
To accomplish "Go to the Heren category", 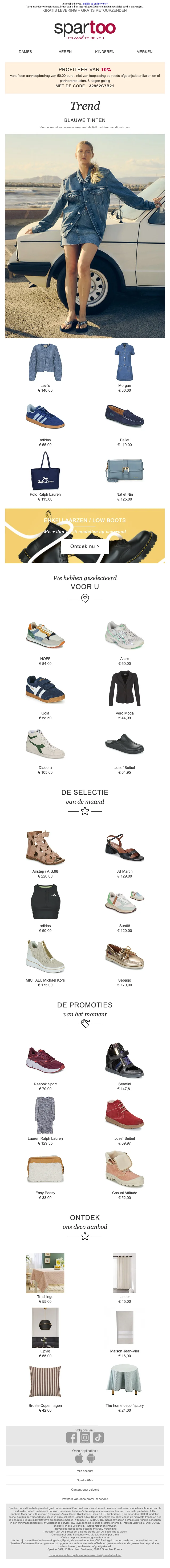I will [x=65, y=52].
